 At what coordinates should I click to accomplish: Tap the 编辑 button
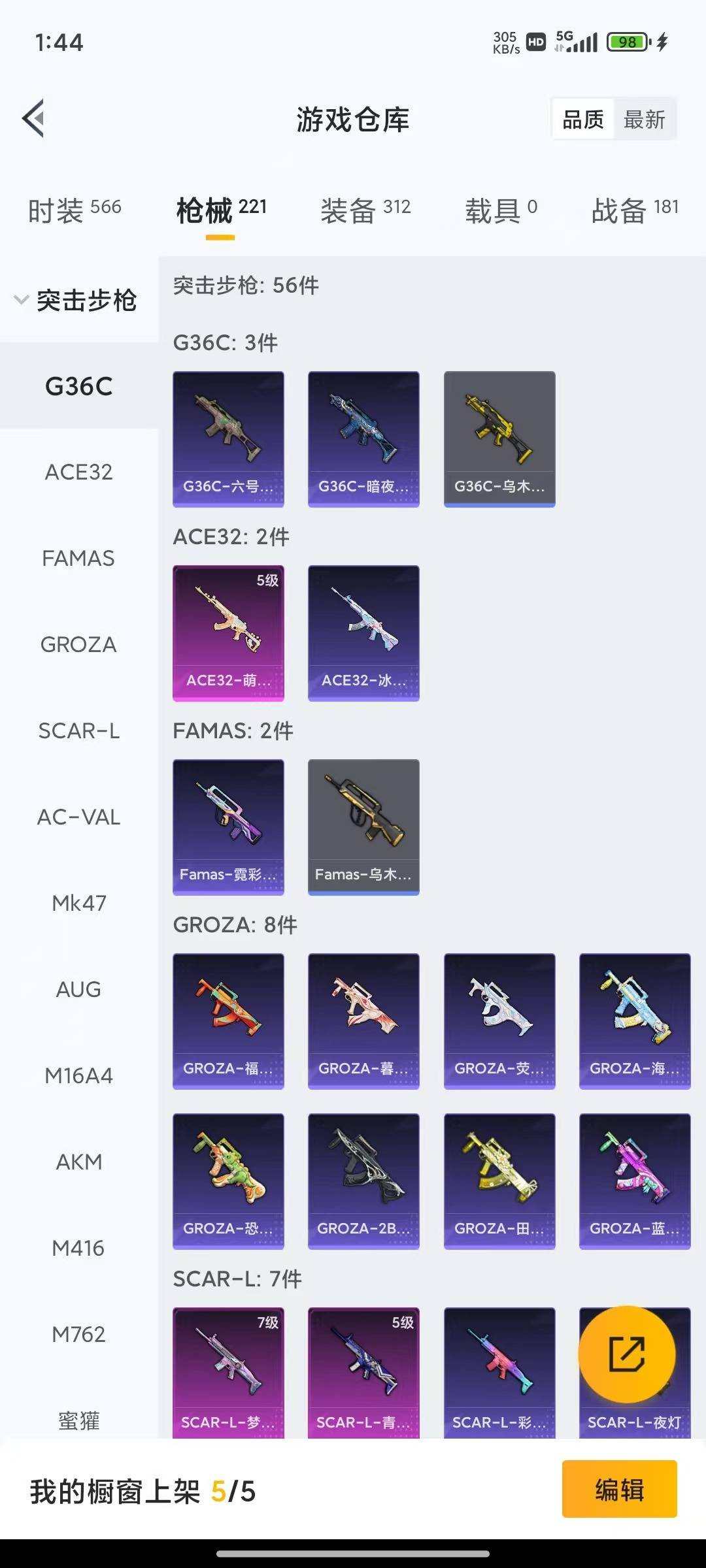619,1490
